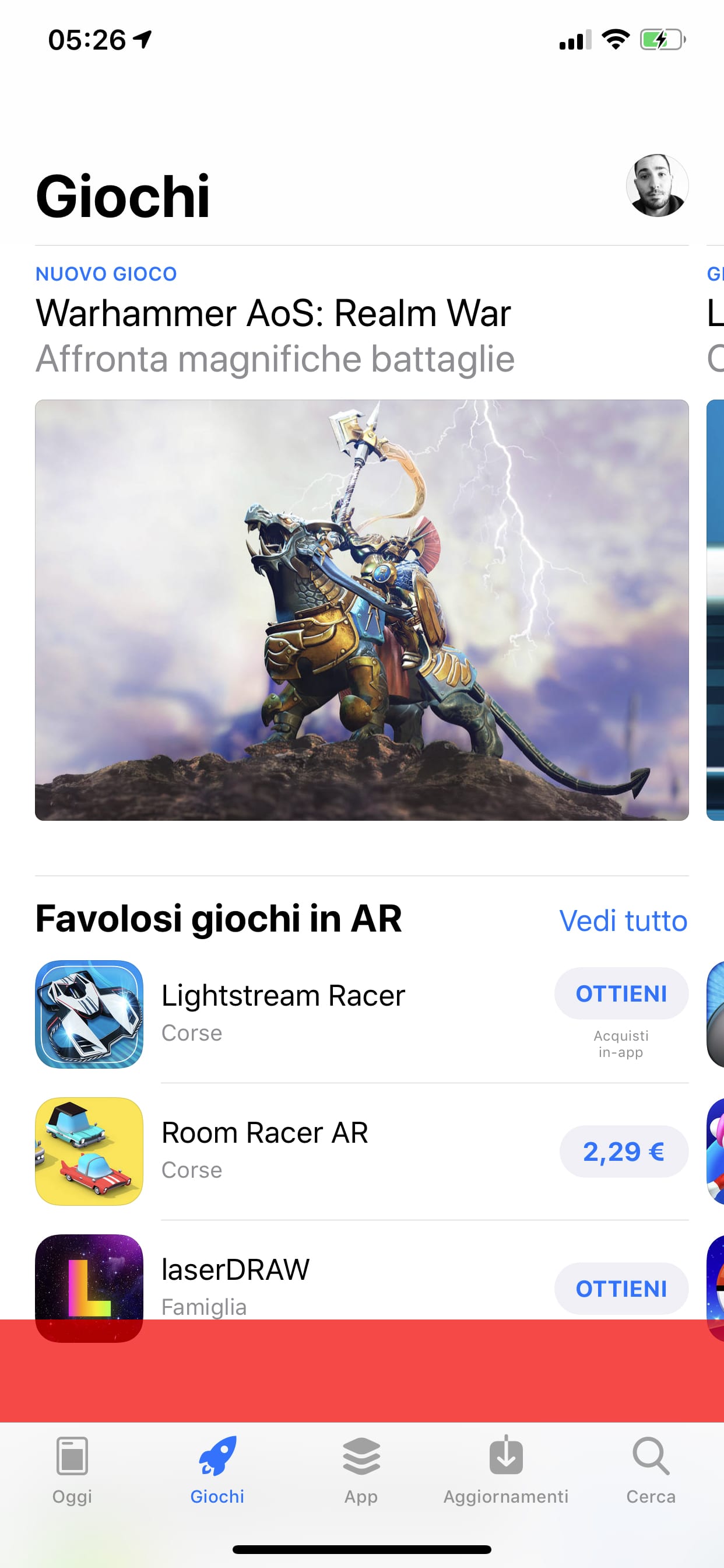Screen dimensions: 724x1568
Task: Select the Giochi tab
Action: [x=217, y=1471]
